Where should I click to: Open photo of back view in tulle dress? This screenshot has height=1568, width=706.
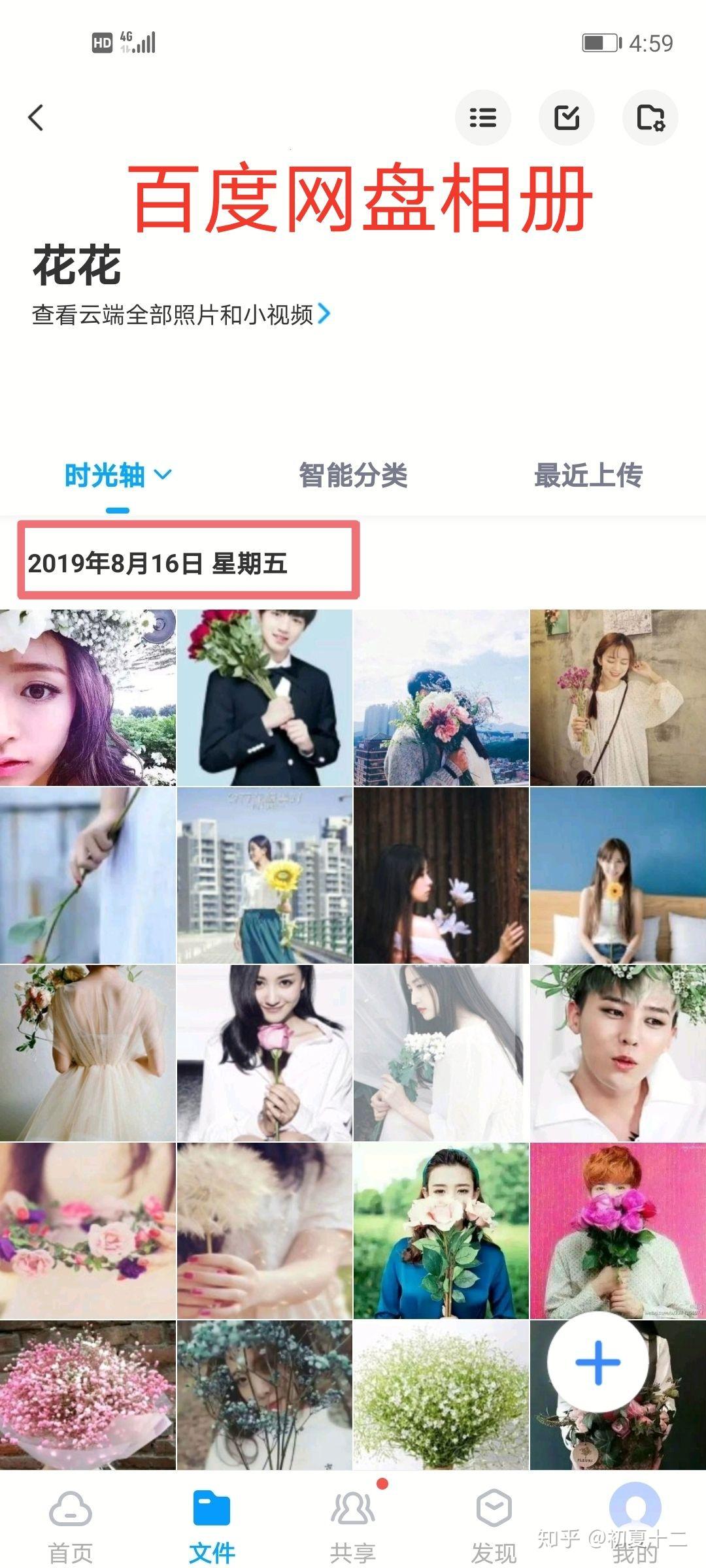[88, 1053]
